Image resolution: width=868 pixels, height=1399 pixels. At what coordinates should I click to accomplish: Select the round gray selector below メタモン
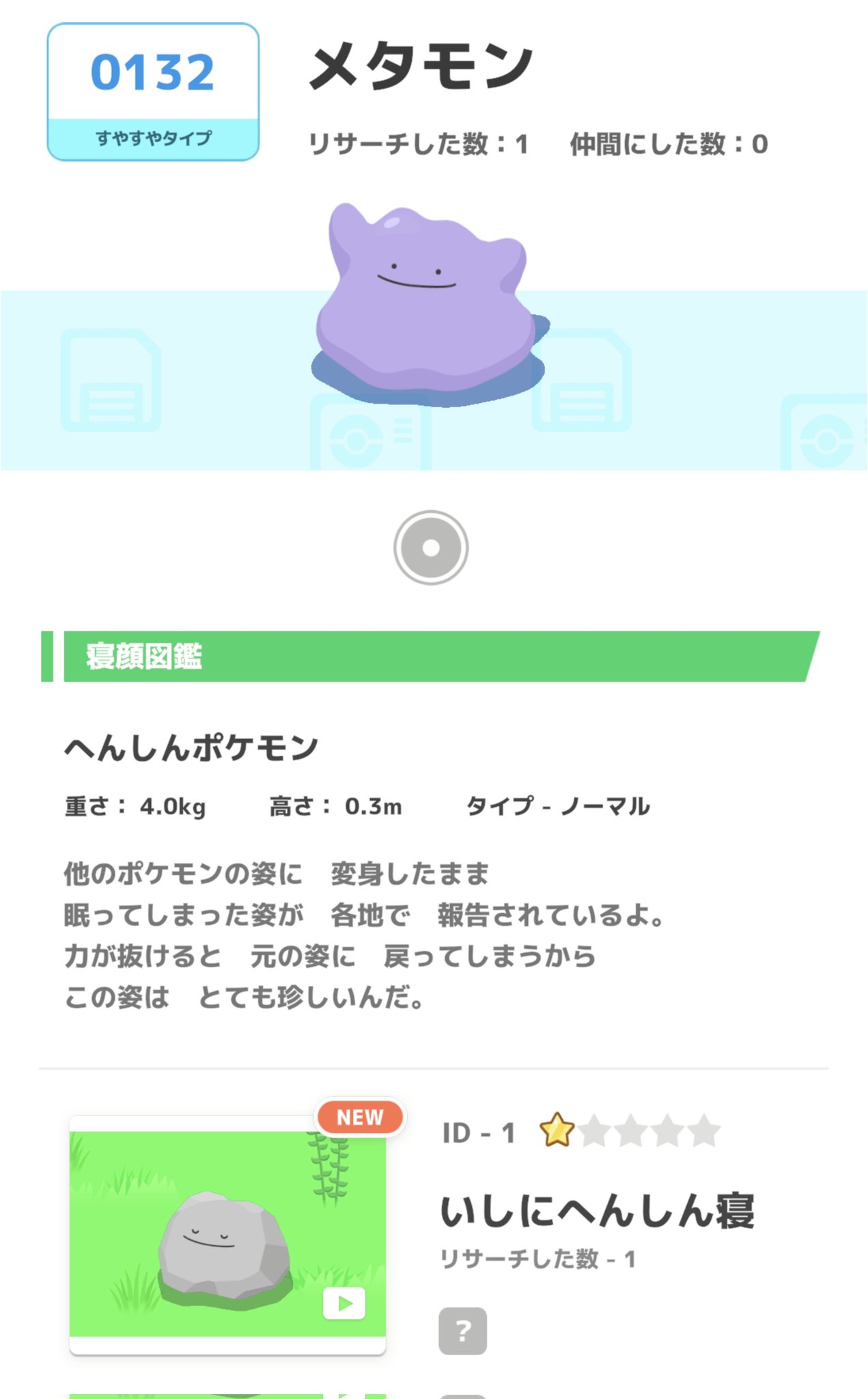[x=431, y=547]
